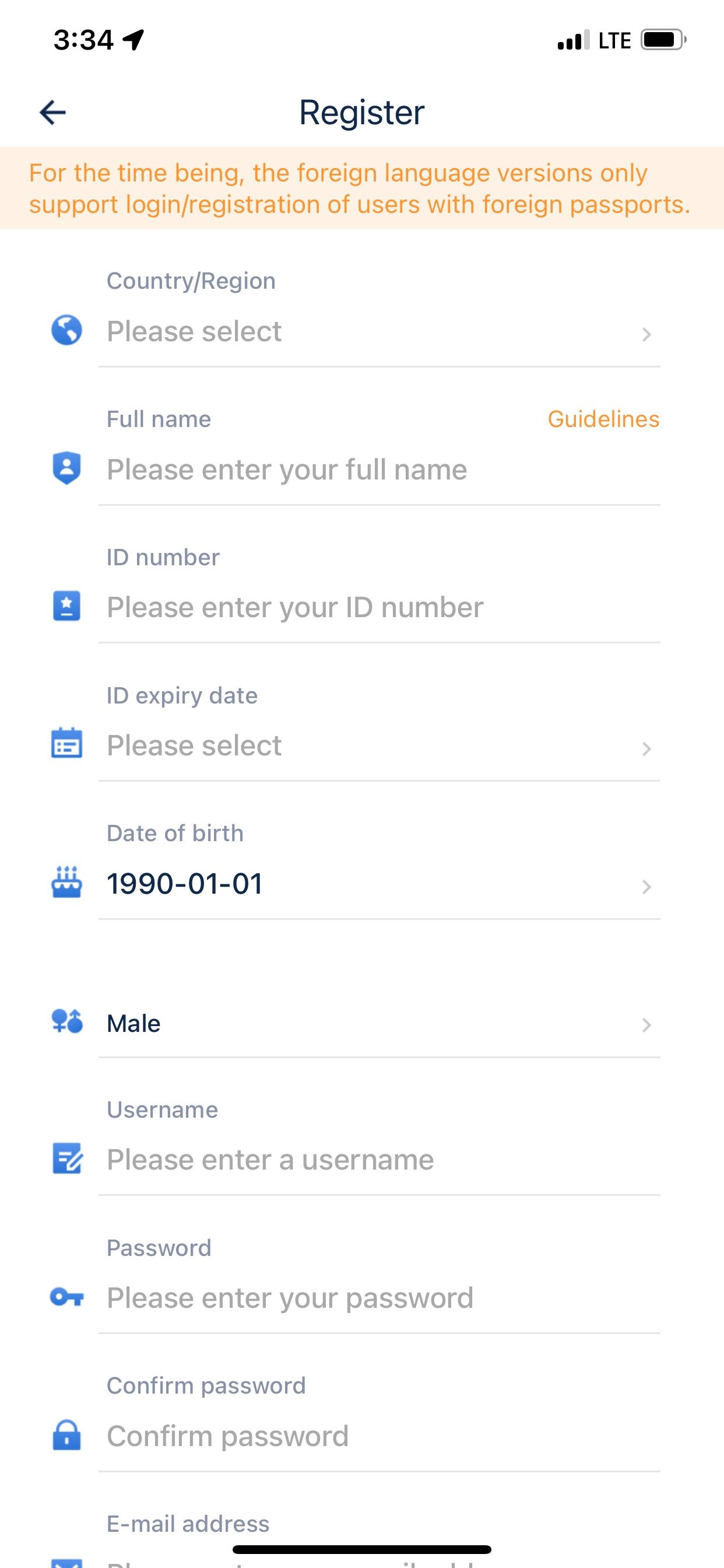Screen dimensions: 724x1568
Task: Click the calendar icon beside ID expiry date
Action: [x=66, y=744]
